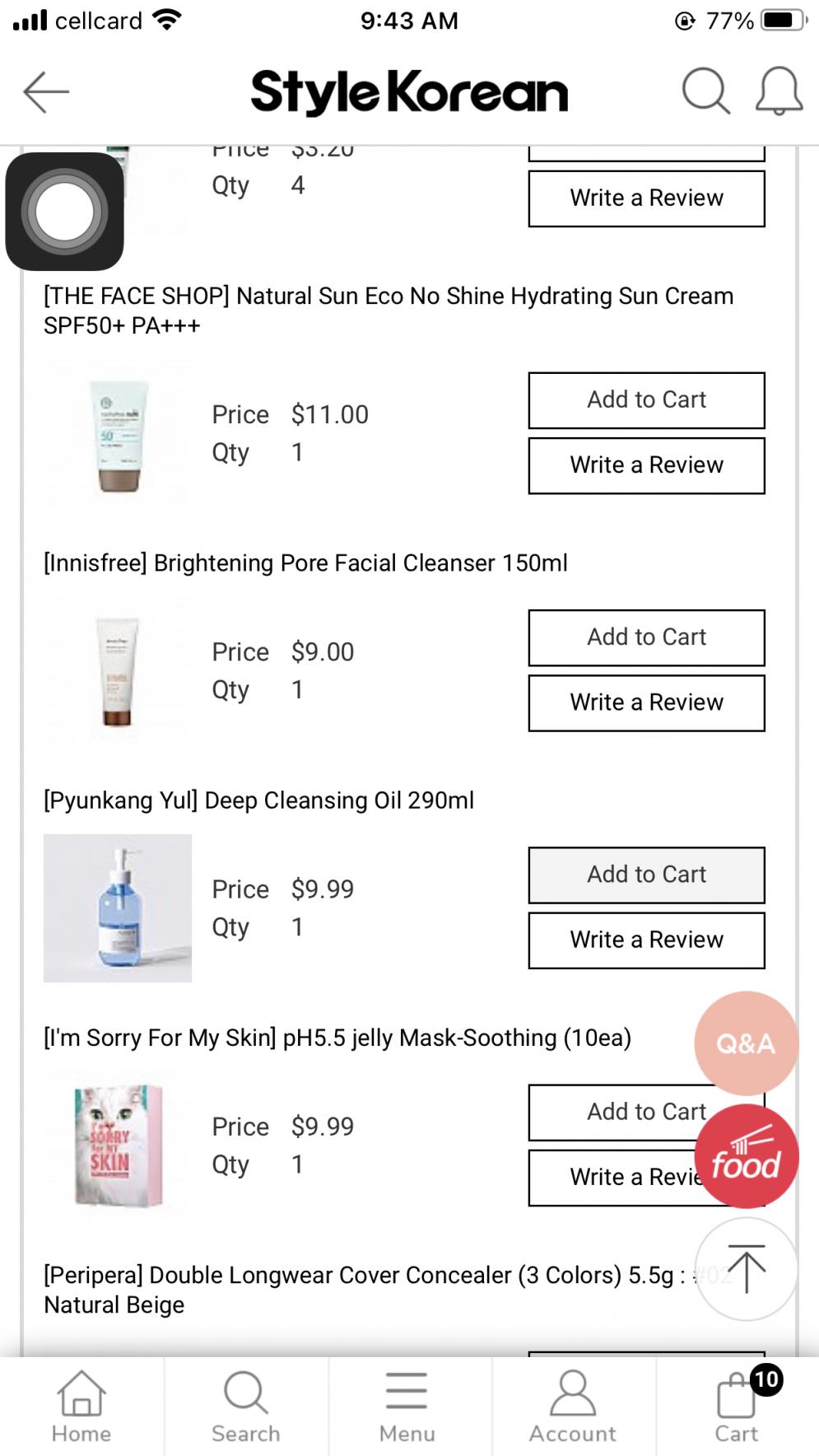Open the search magnifier in the header
The height and width of the screenshot is (1456, 819).
[705, 91]
